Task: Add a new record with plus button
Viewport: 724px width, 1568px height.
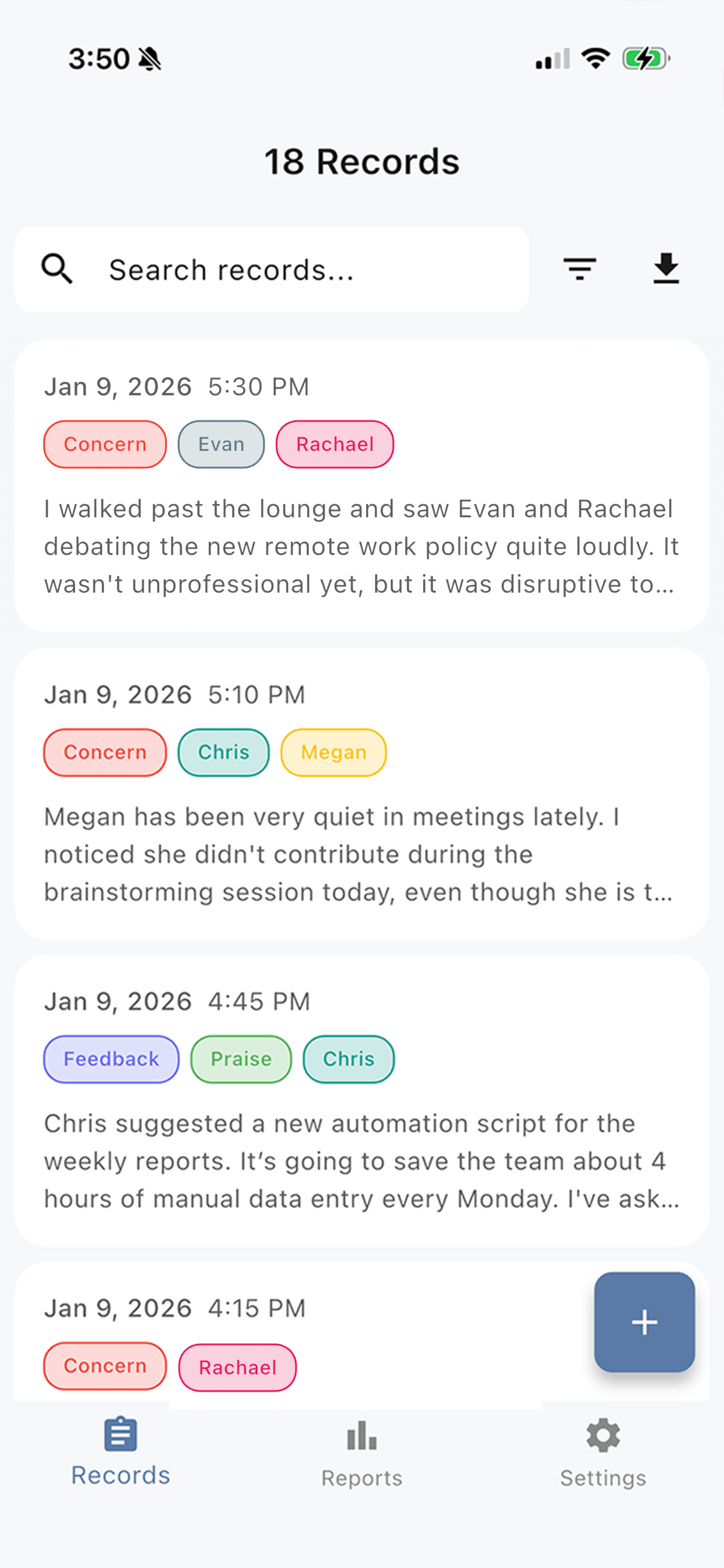Action: [x=644, y=1322]
